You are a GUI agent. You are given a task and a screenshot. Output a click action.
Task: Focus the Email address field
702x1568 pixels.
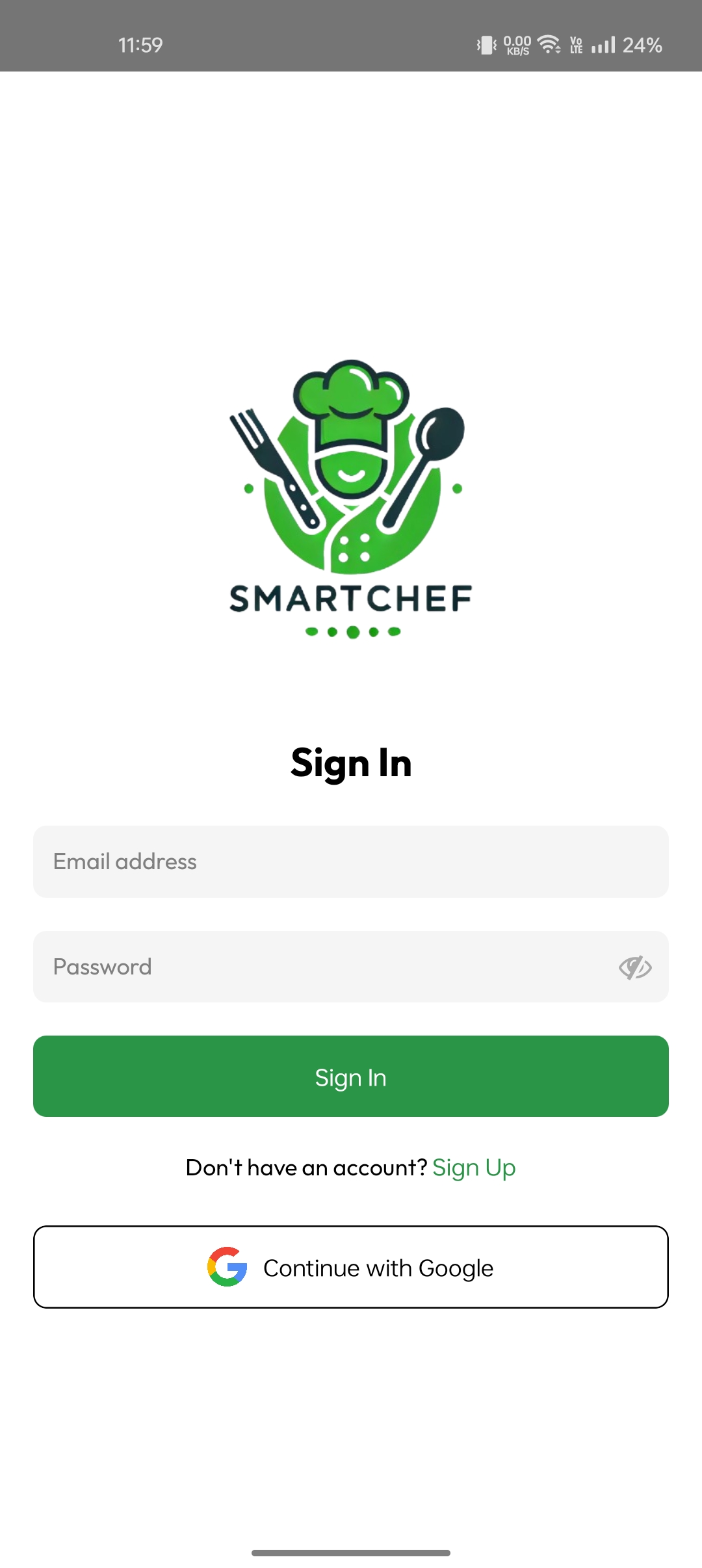pos(351,861)
